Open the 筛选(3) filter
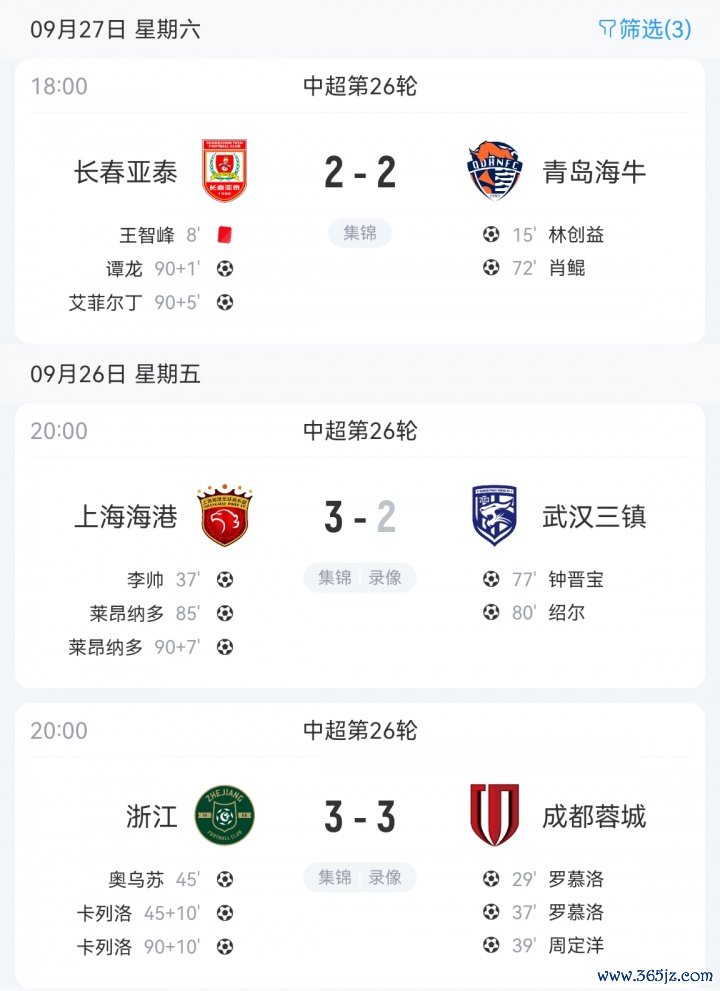The width and height of the screenshot is (720, 991). coord(645,29)
